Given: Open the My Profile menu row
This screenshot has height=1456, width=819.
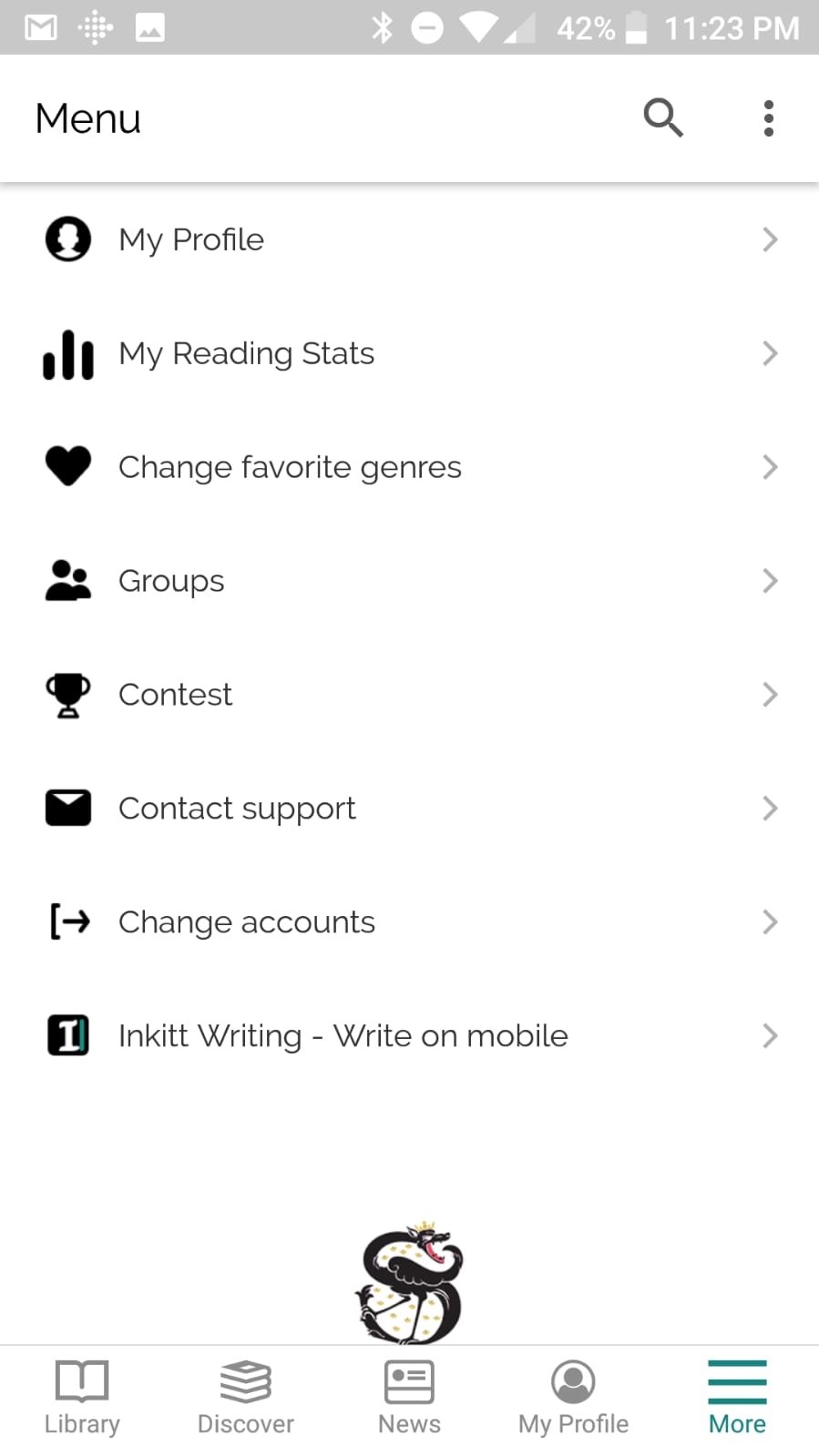Looking at the screenshot, I should [x=410, y=239].
